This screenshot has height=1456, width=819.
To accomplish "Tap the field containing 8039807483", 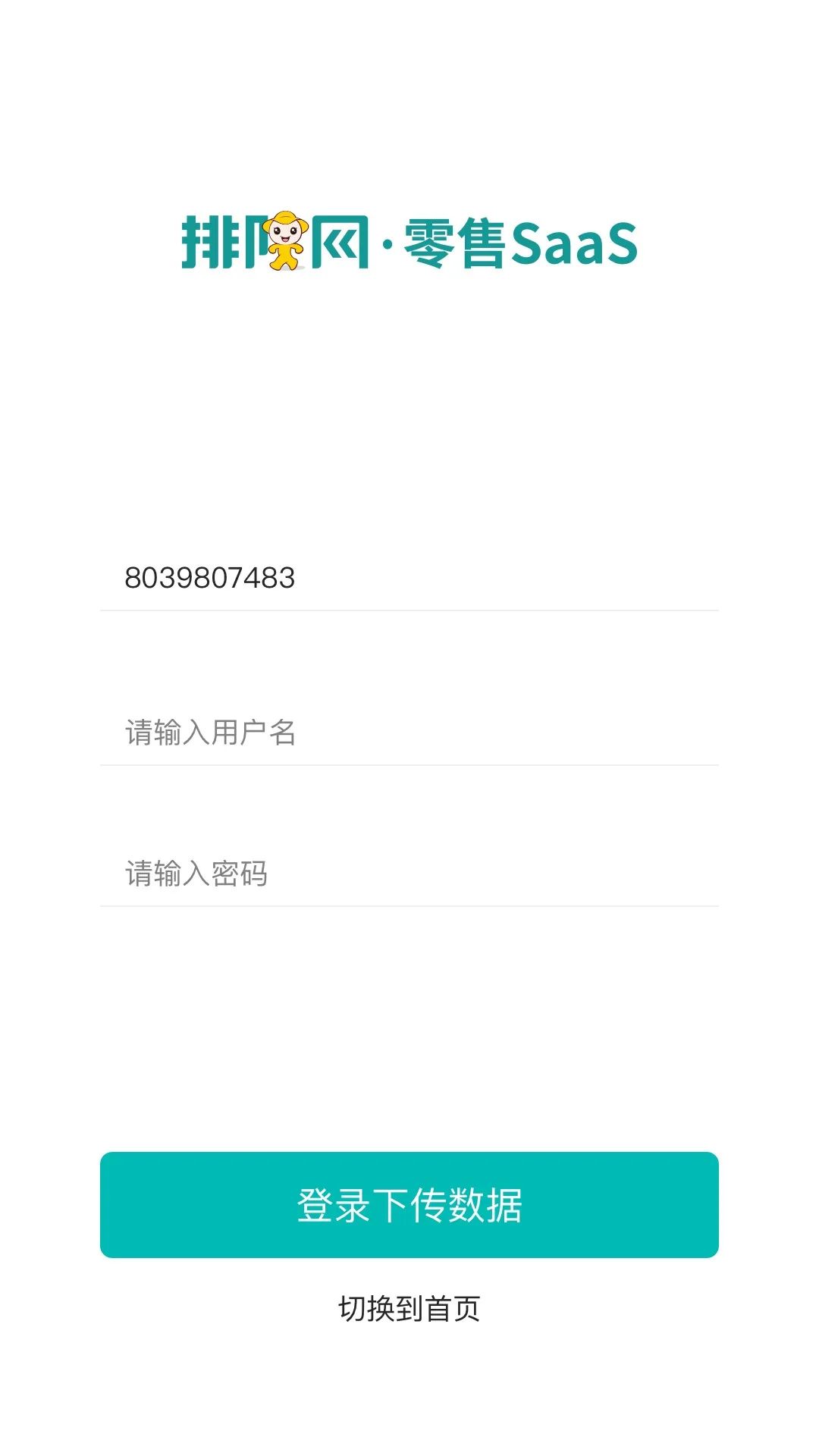I will (x=409, y=578).
